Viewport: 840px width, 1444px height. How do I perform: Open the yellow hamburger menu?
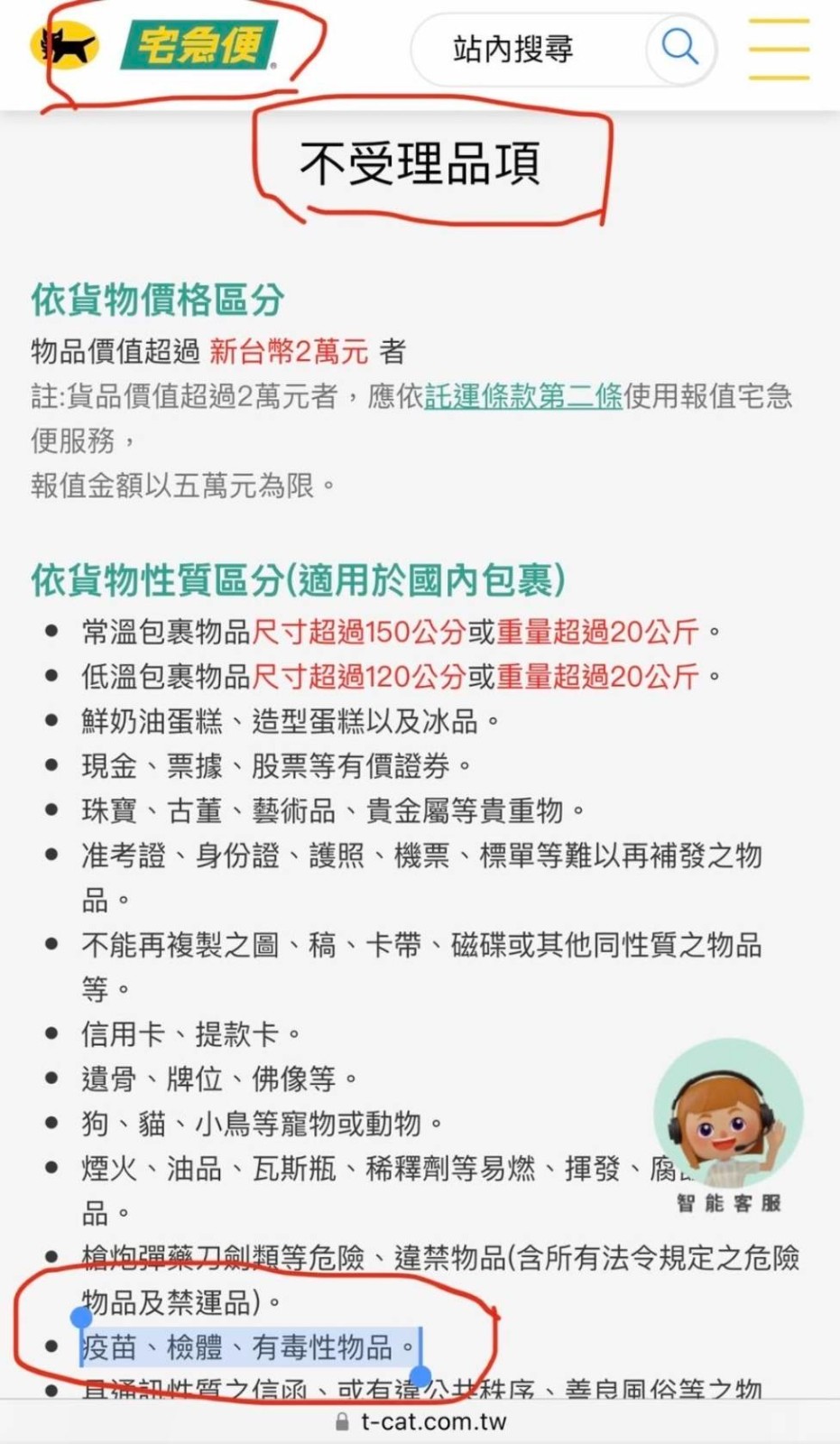click(779, 49)
